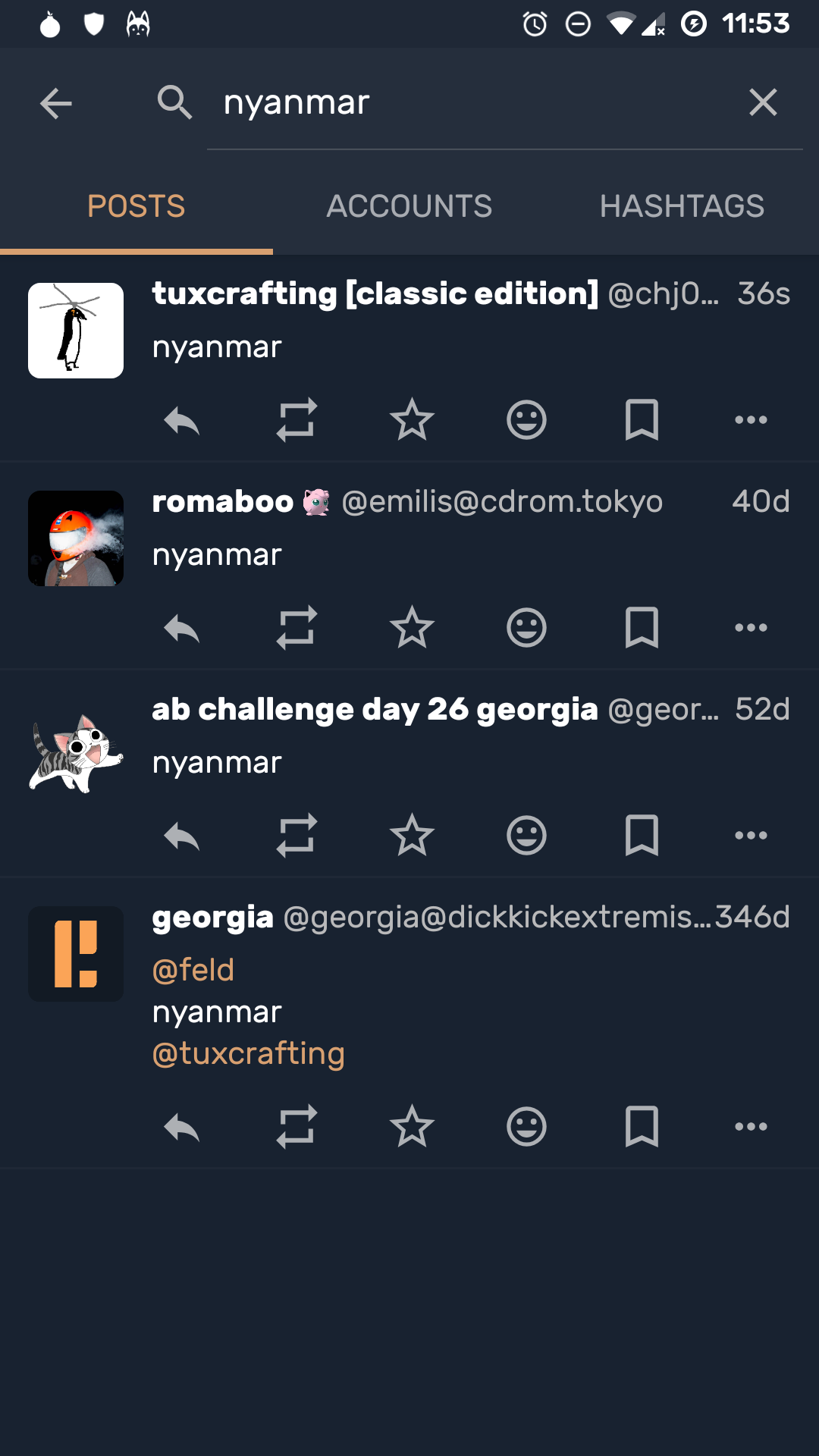Image resolution: width=819 pixels, height=1456 pixels.
Task: Open romaboo's profile avatar
Action: (x=76, y=538)
